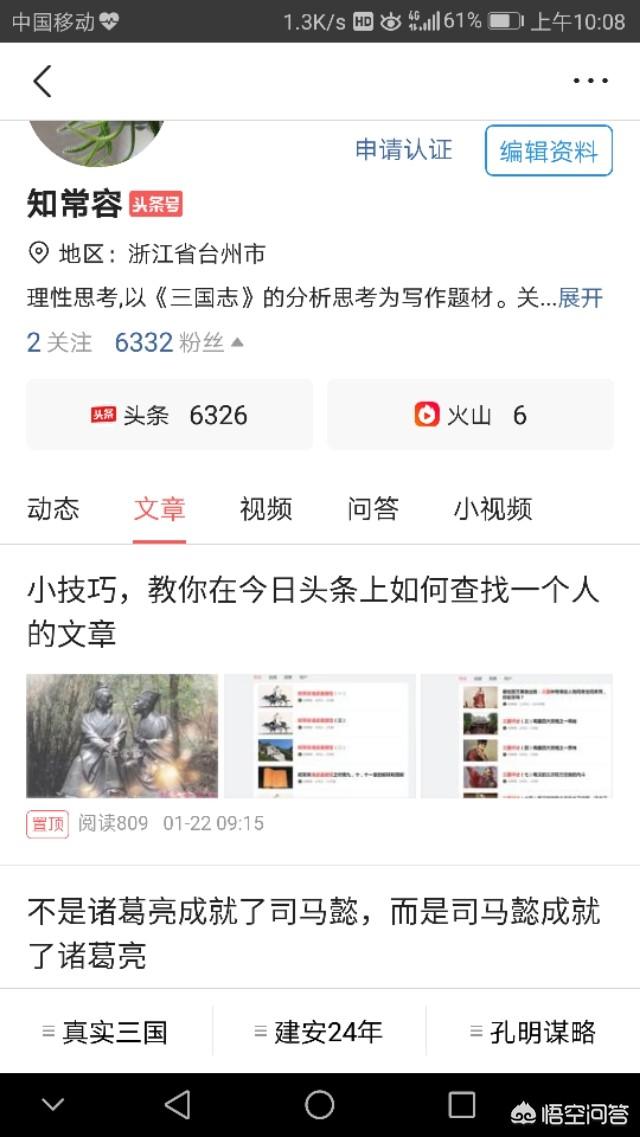Switch to the 小视频 tab
Viewport: 640px width, 1137px height.
(x=492, y=509)
